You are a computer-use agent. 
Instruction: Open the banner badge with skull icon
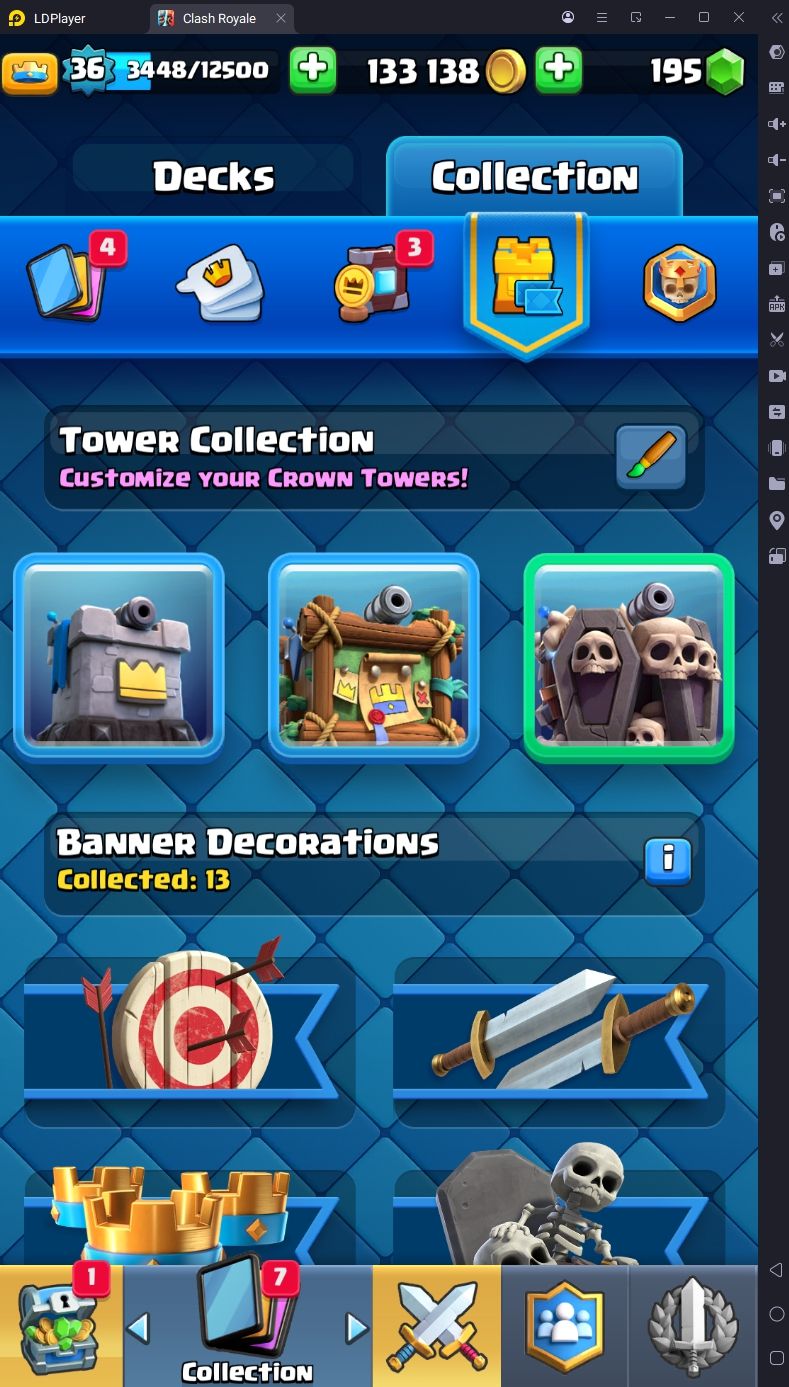[x=679, y=282]
